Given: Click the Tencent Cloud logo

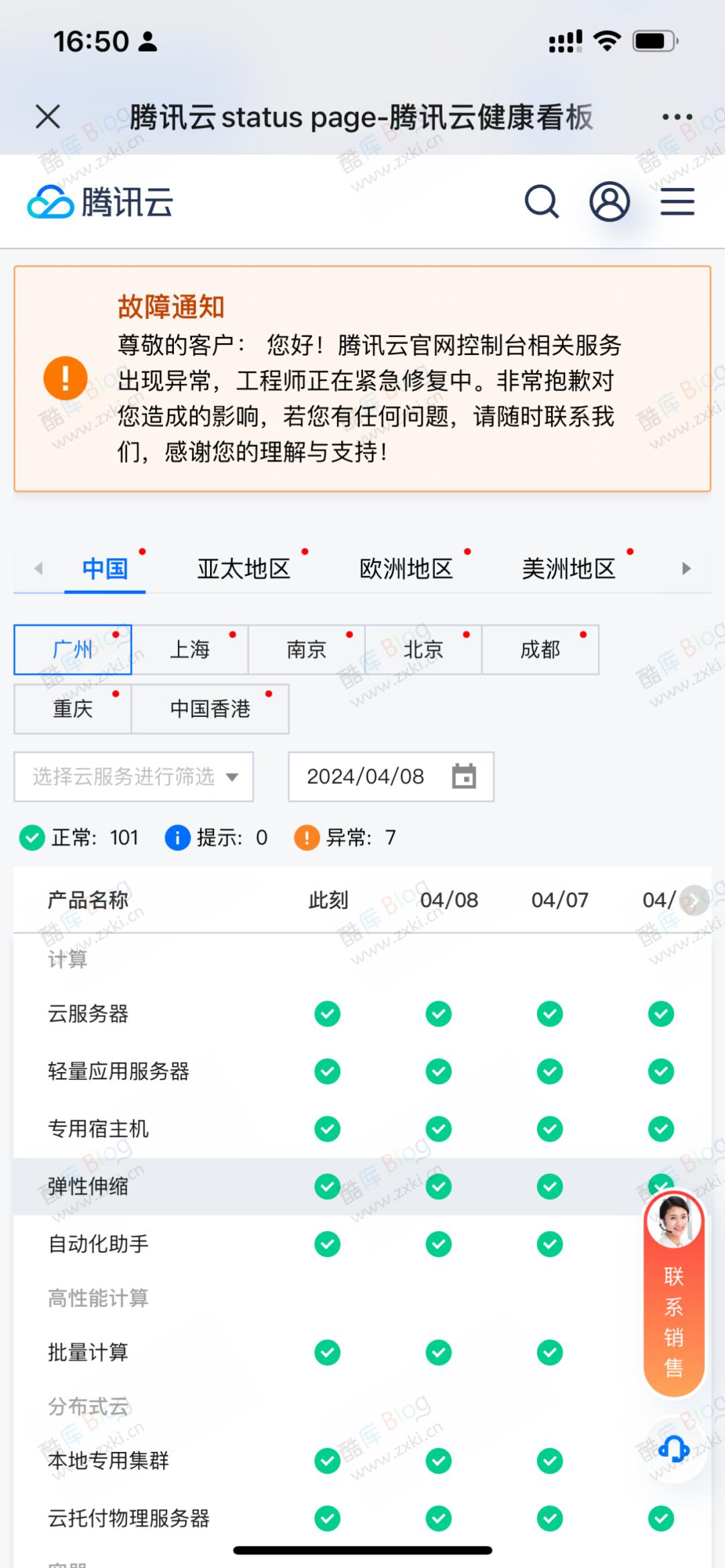Looking at the screenshot, I should tap(99, 201).
